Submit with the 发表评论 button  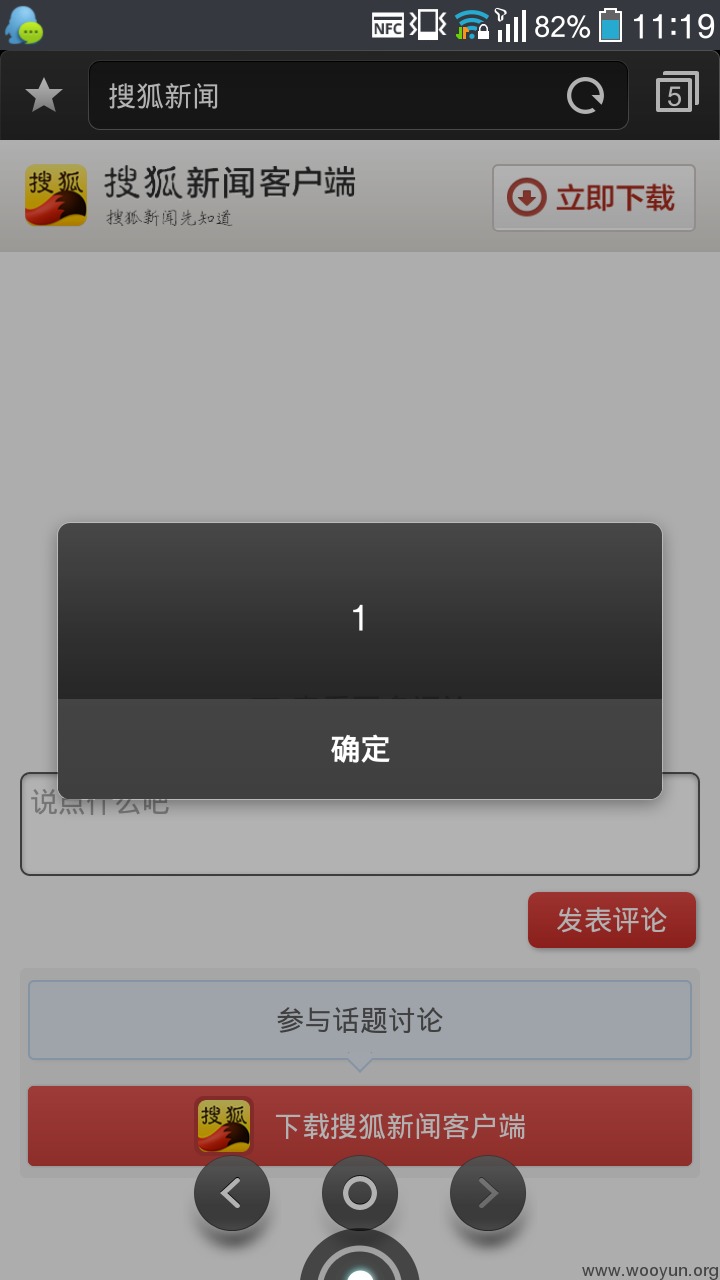pos(612,920)
